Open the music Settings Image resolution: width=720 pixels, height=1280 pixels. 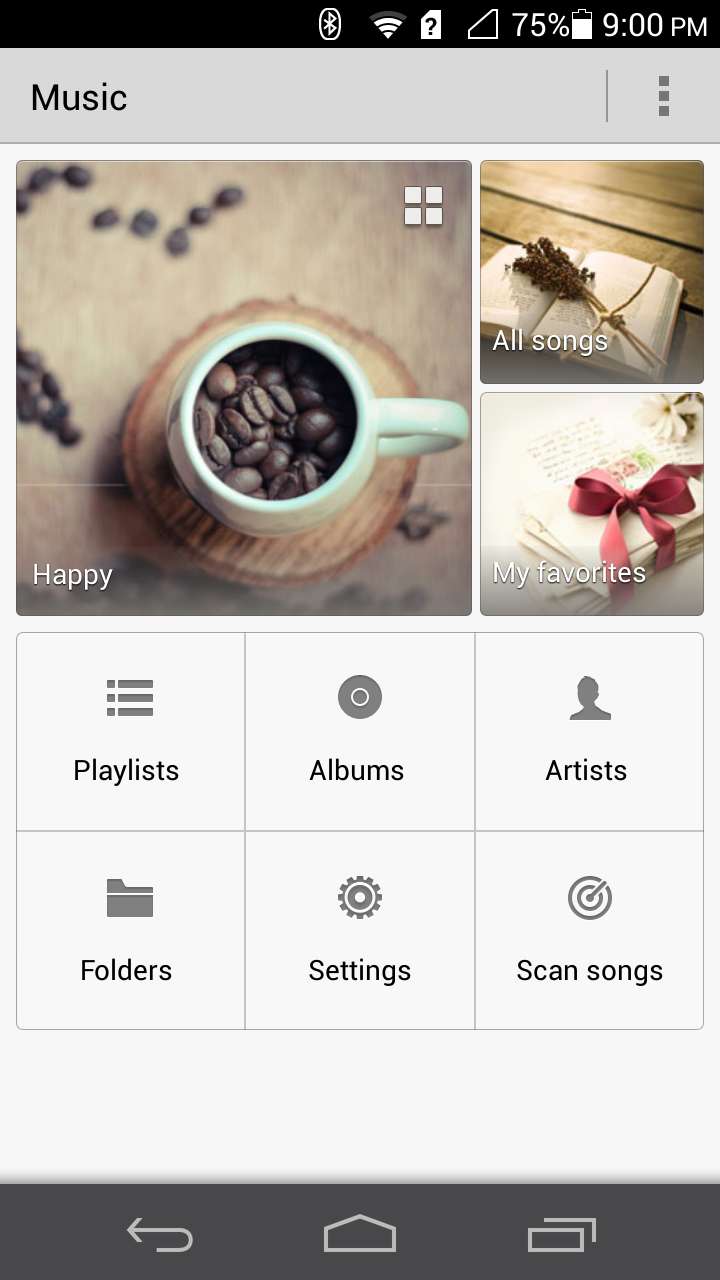point(360,930)
